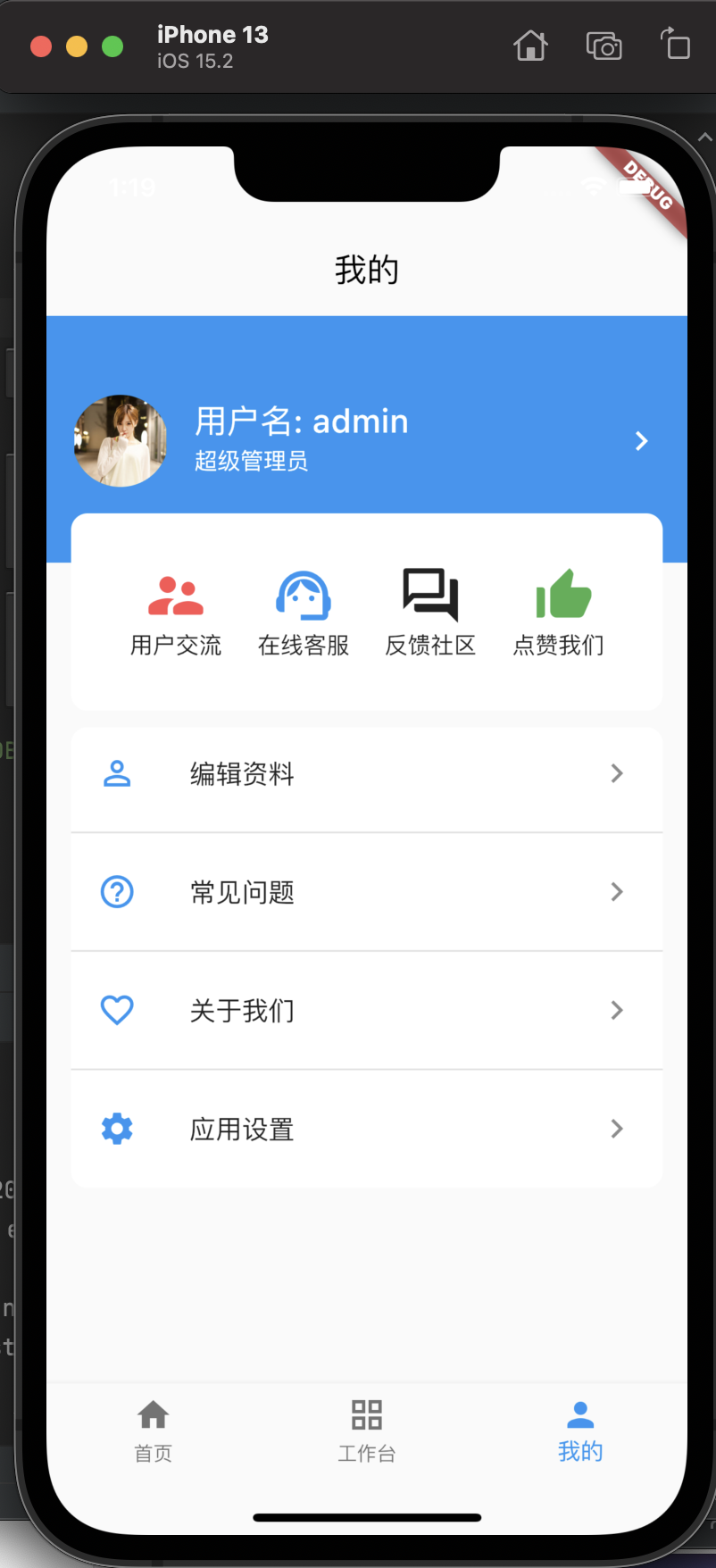716x1568 pixels.
Task: Open 反馈社区 feedback community
Action: pyautogui.click(x=430, y=613)
